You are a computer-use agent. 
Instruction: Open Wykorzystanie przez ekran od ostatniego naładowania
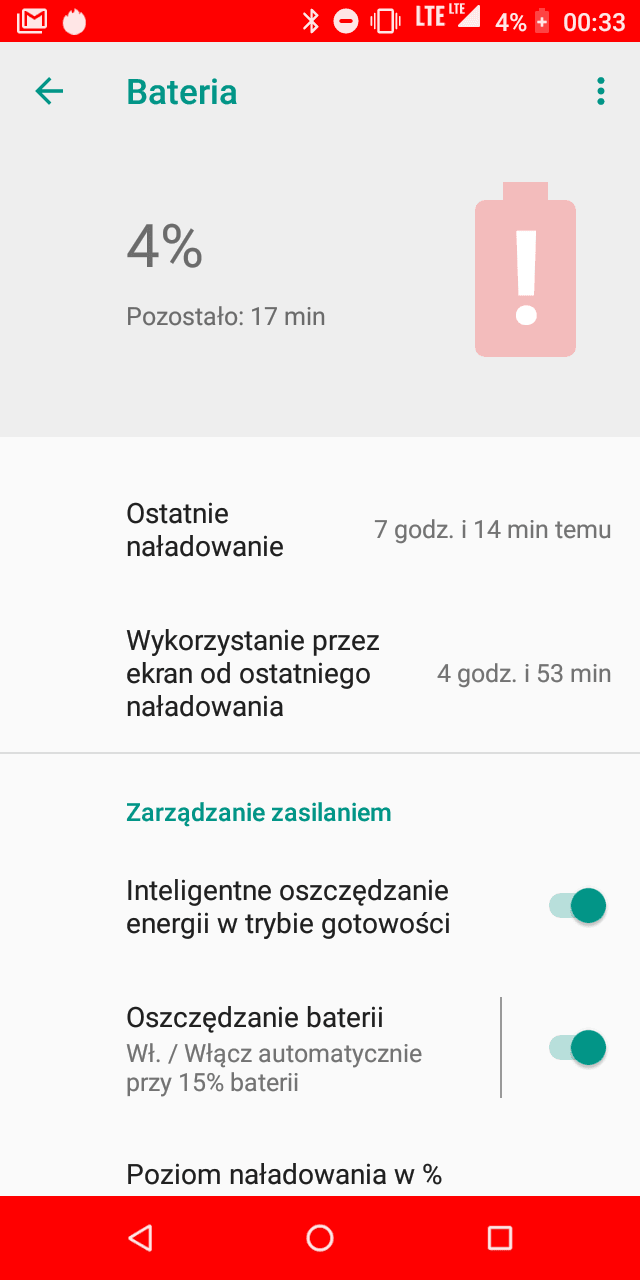(x=320, y=673)
